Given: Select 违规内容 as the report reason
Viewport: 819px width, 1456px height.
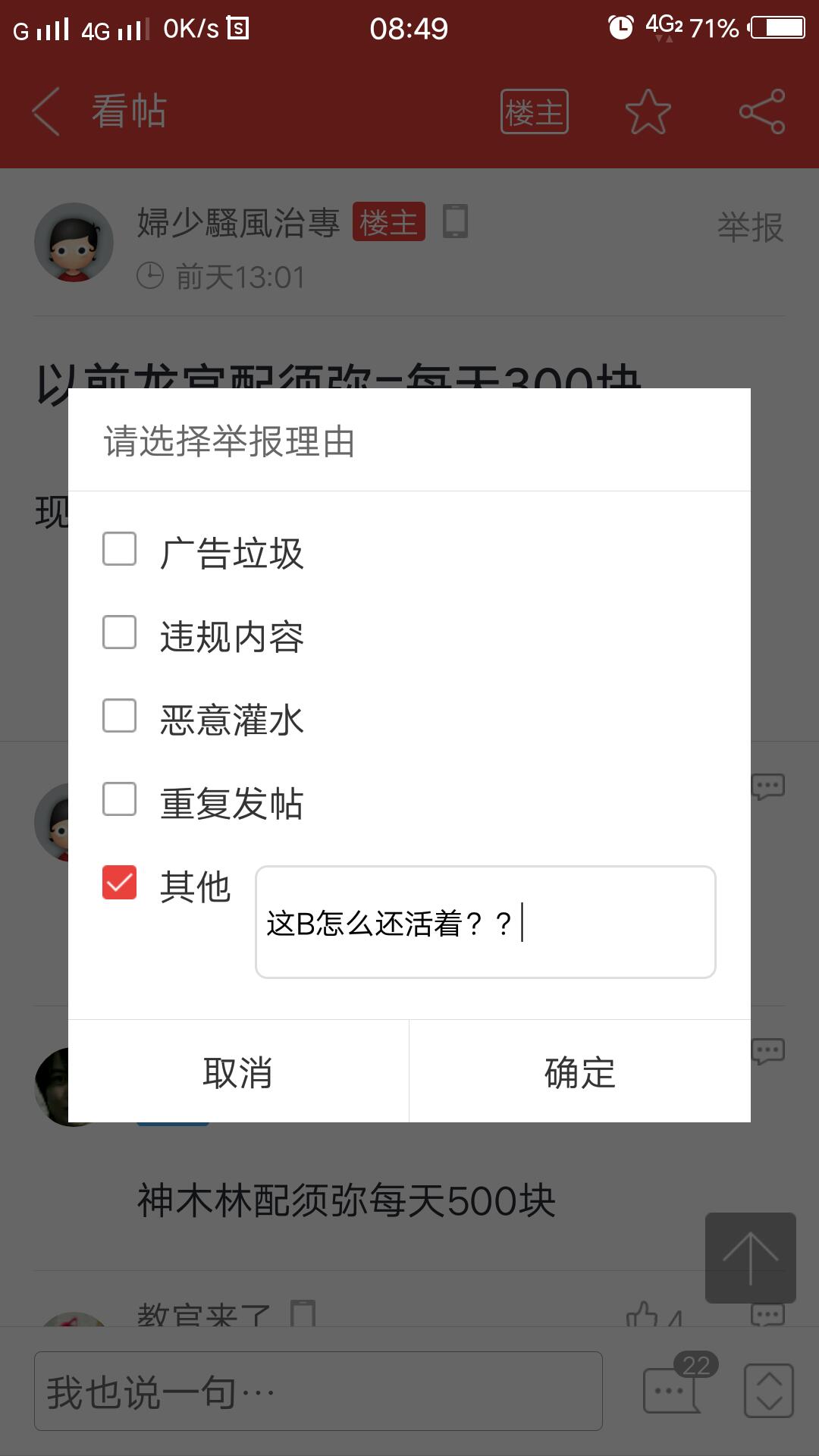Looking at the screenshot, I should click(x=120, y=632).
